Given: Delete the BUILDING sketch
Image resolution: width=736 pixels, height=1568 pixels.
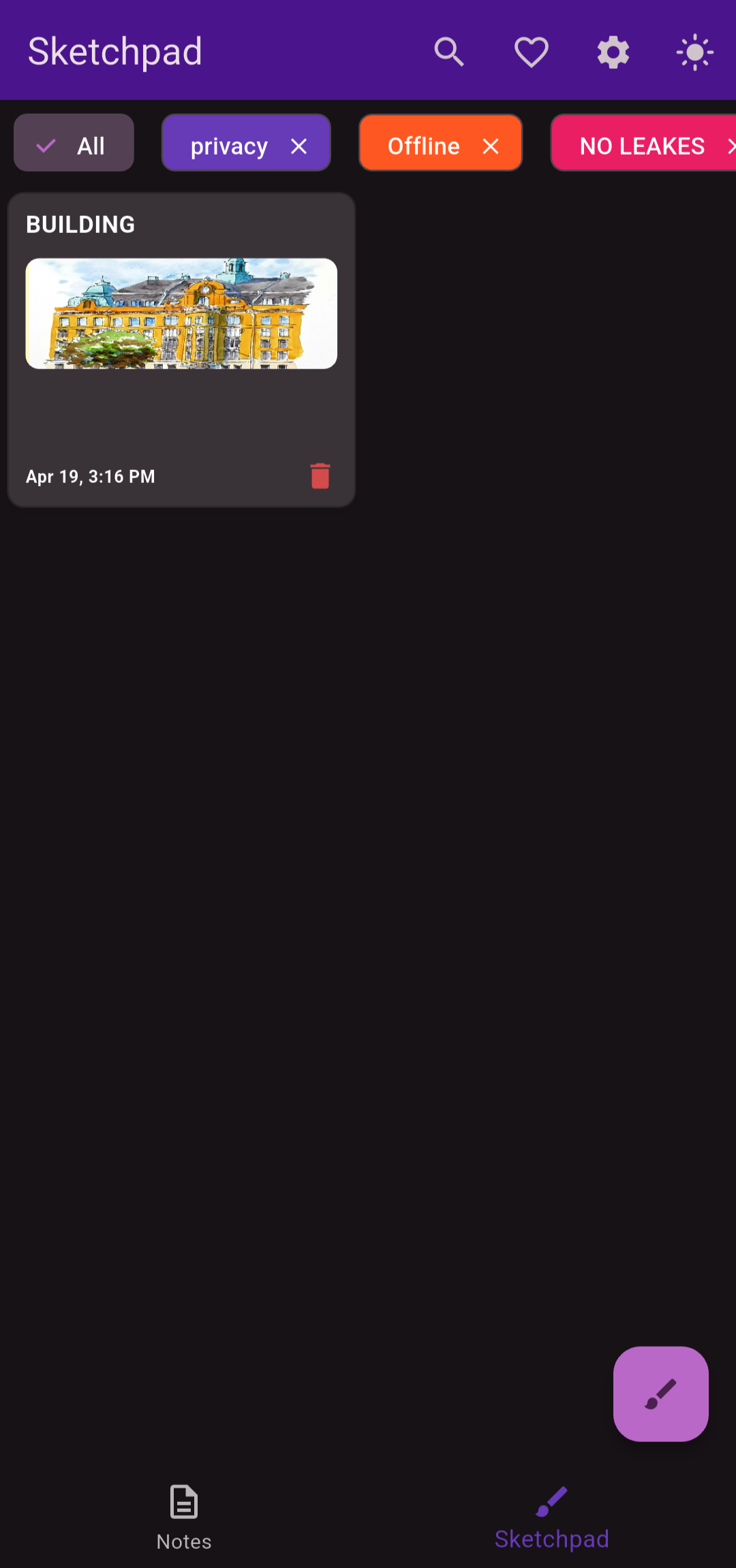Looking at the screenshot, I should coord(320,476).
